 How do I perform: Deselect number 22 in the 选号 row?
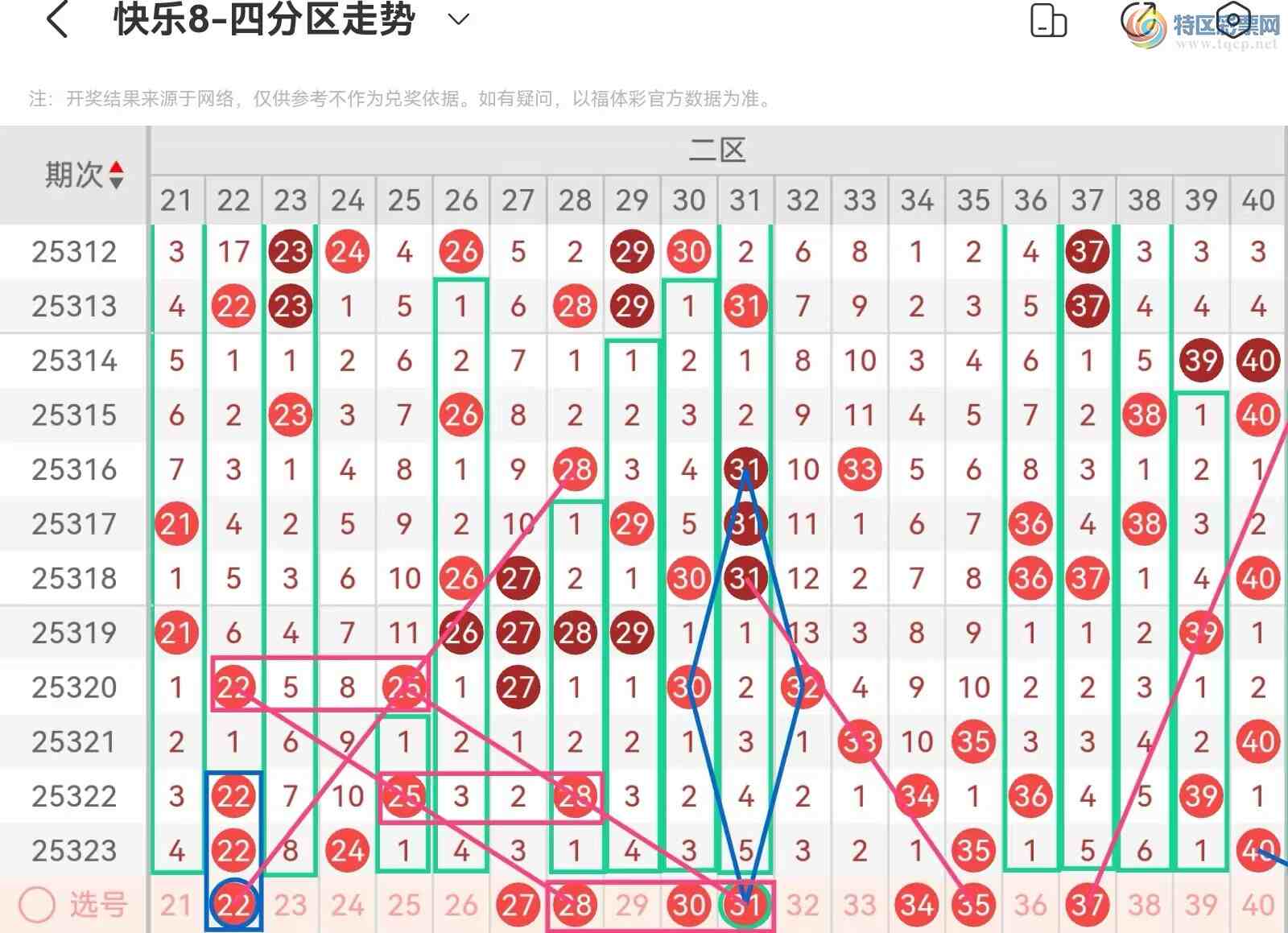[x=233, y=906]
